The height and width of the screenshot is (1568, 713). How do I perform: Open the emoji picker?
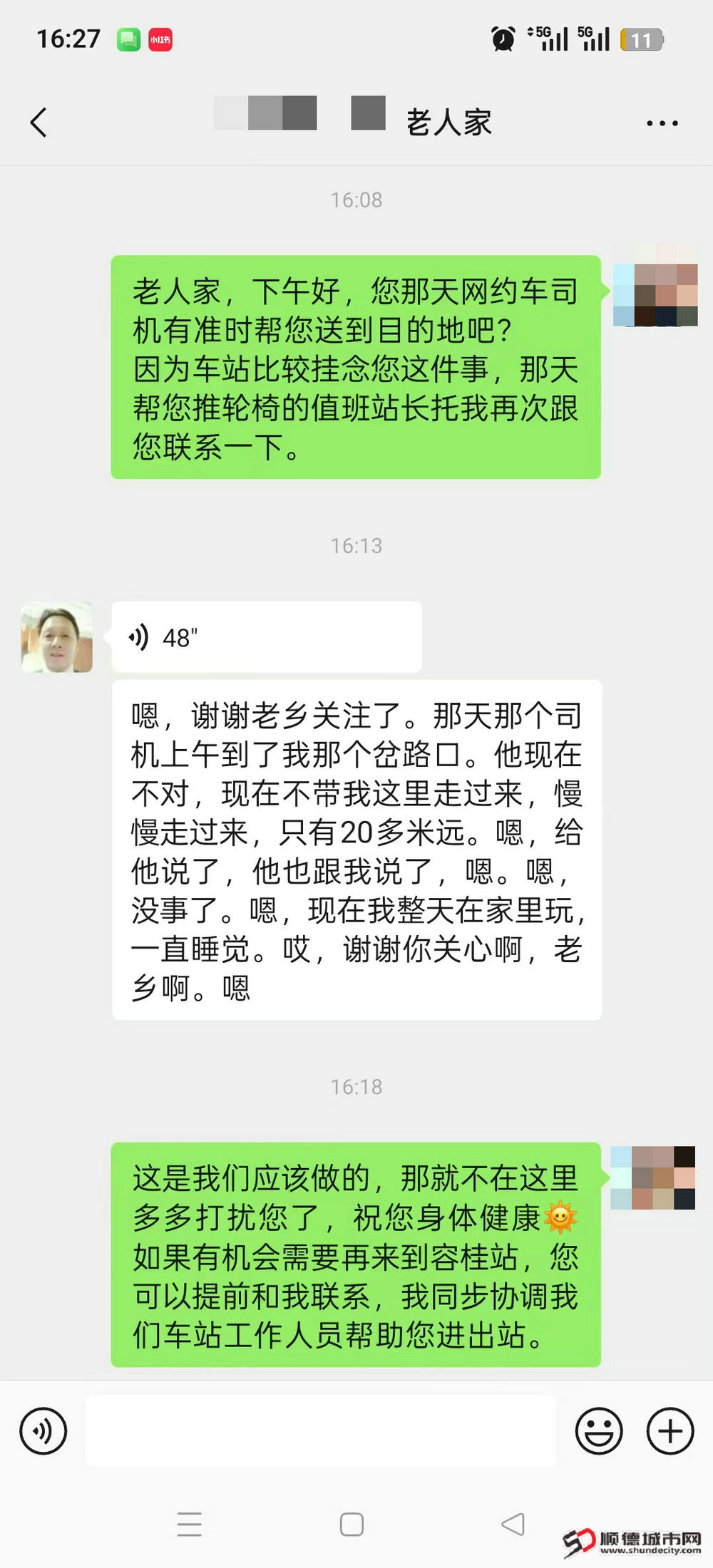pos(598,1430)
